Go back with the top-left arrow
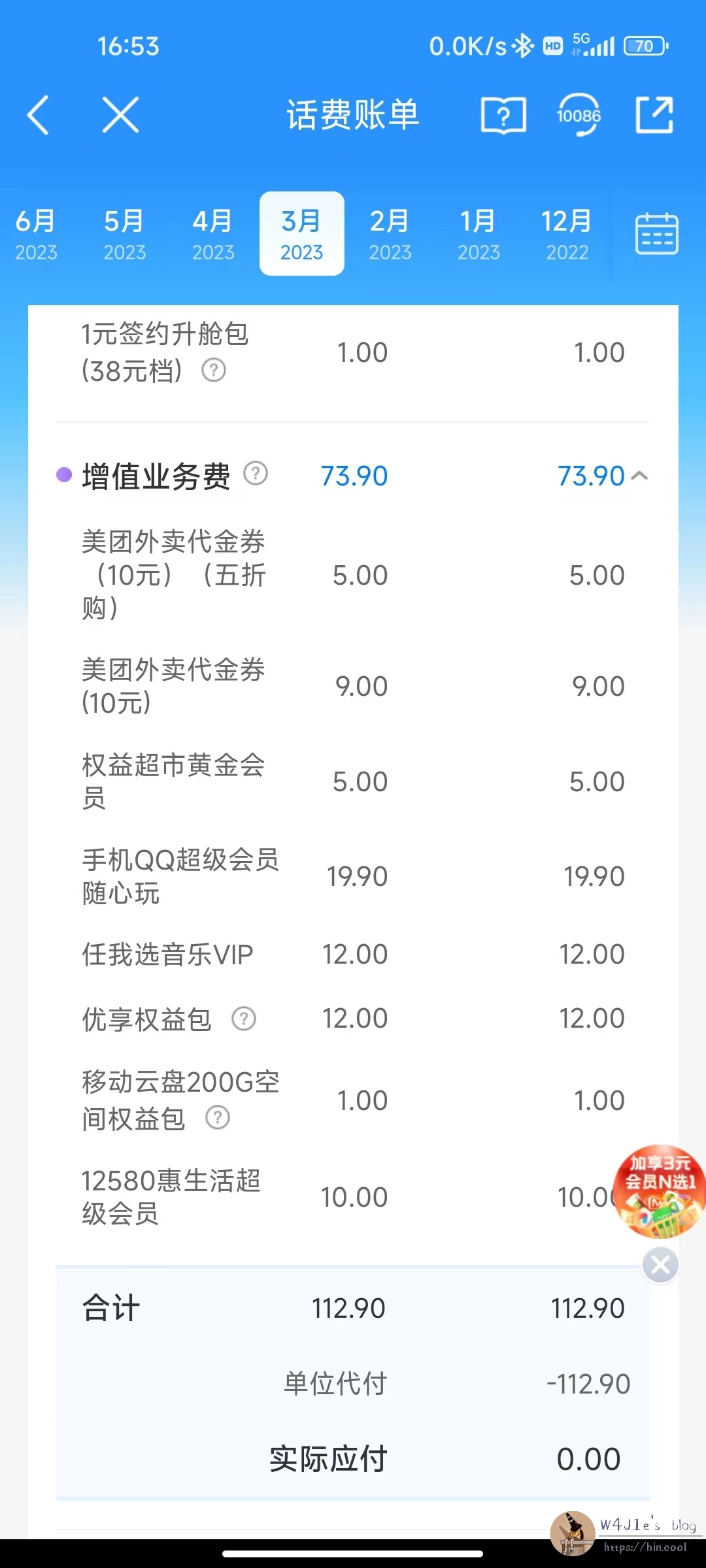The image size is (706, 1568). [38, 115]
